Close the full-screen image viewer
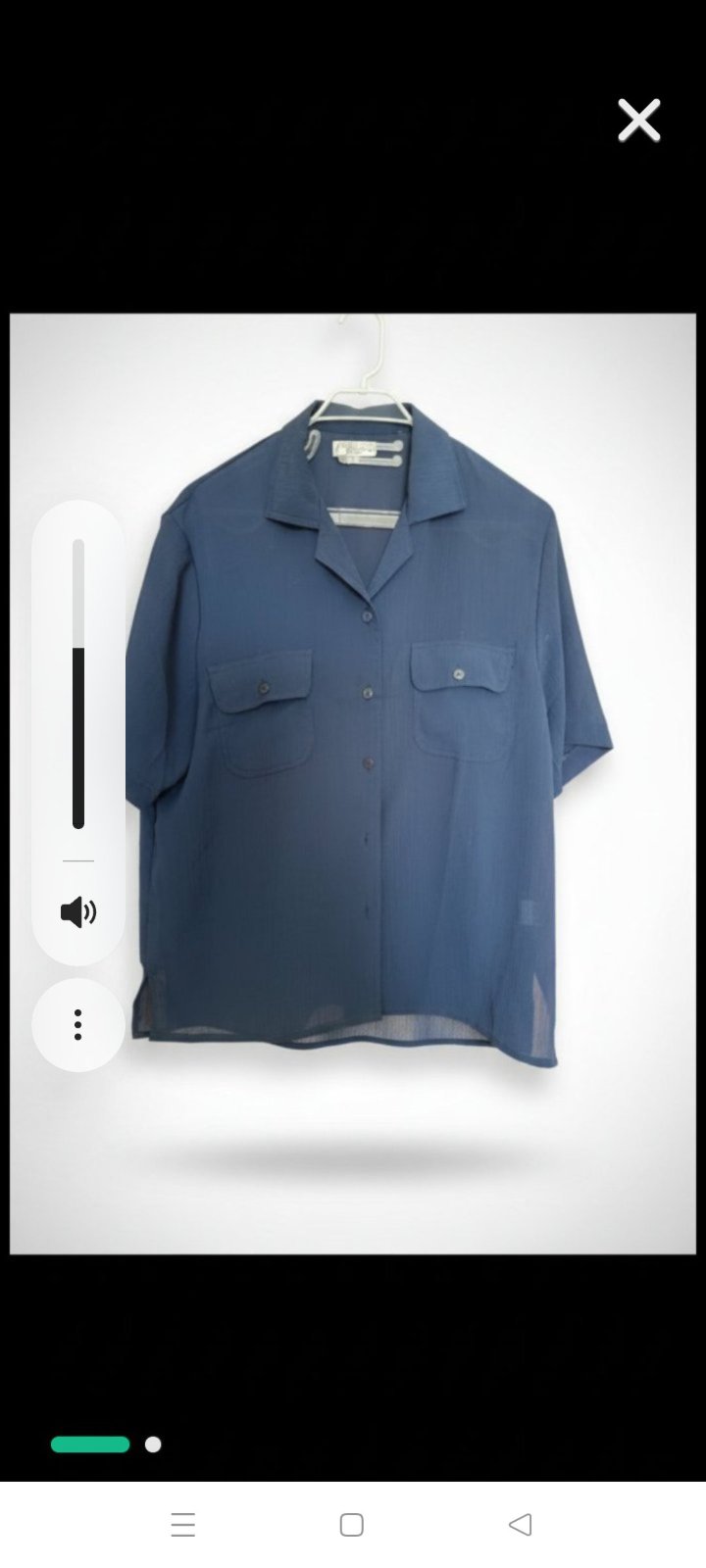 coord(638,121)
